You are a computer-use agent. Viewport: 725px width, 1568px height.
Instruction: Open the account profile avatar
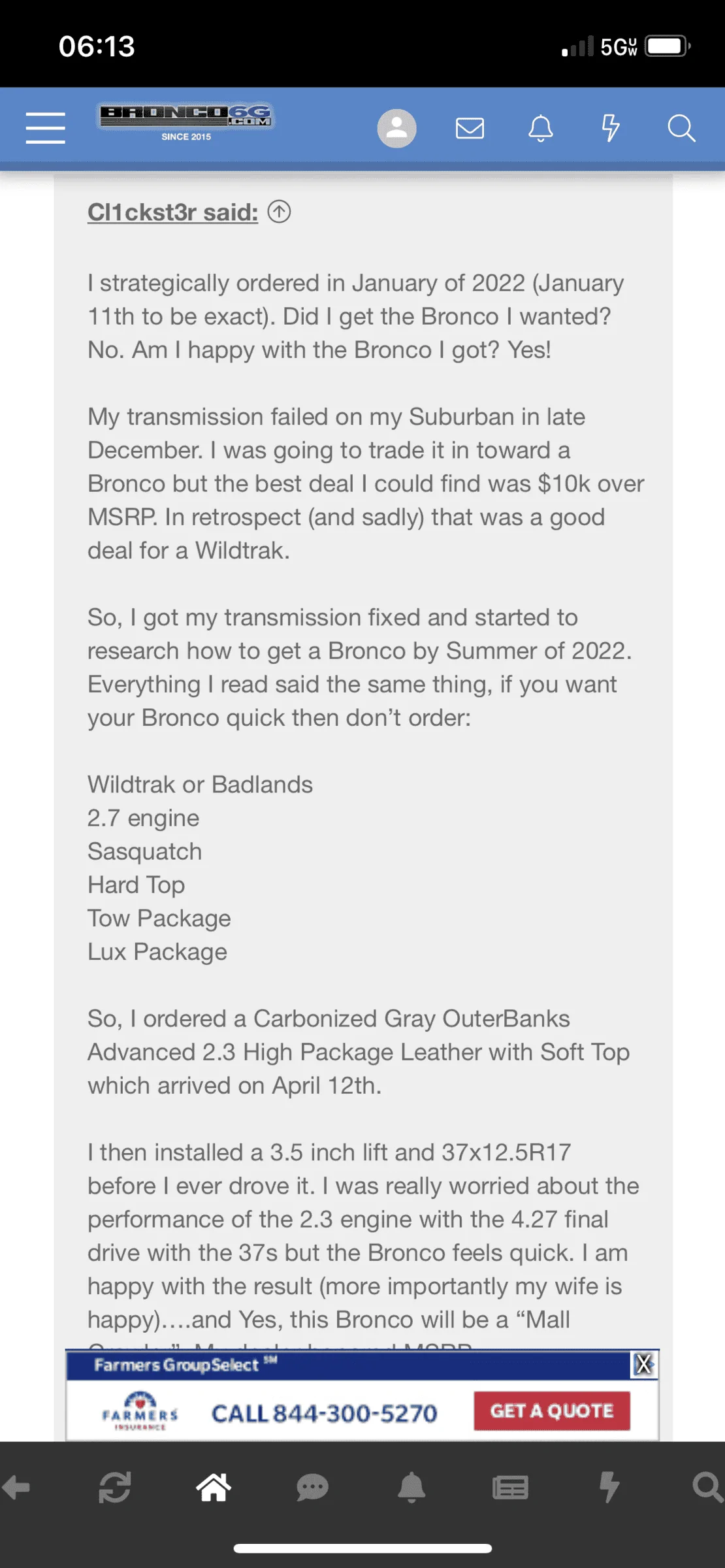coord(396,128)
